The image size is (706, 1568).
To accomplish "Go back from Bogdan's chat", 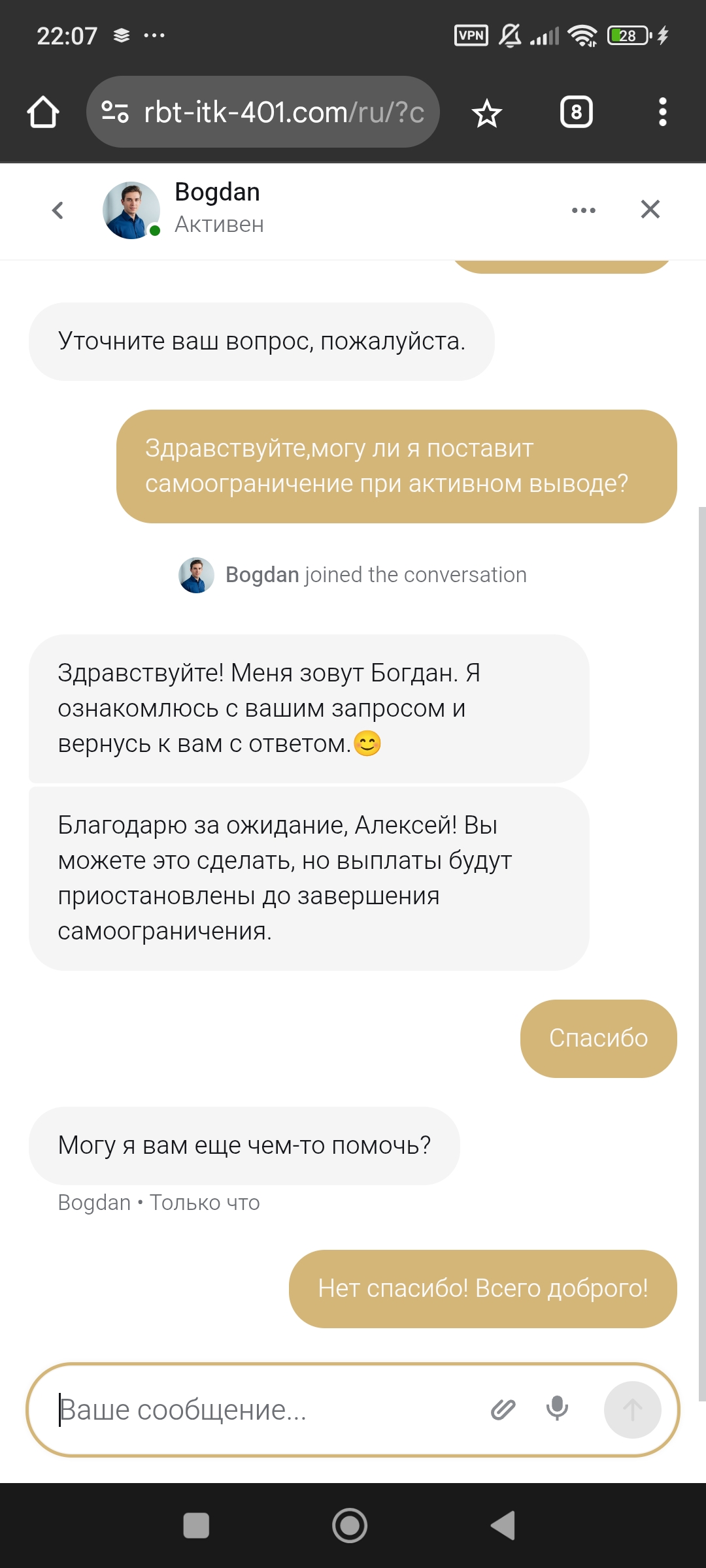I will [x=58, y=210].
